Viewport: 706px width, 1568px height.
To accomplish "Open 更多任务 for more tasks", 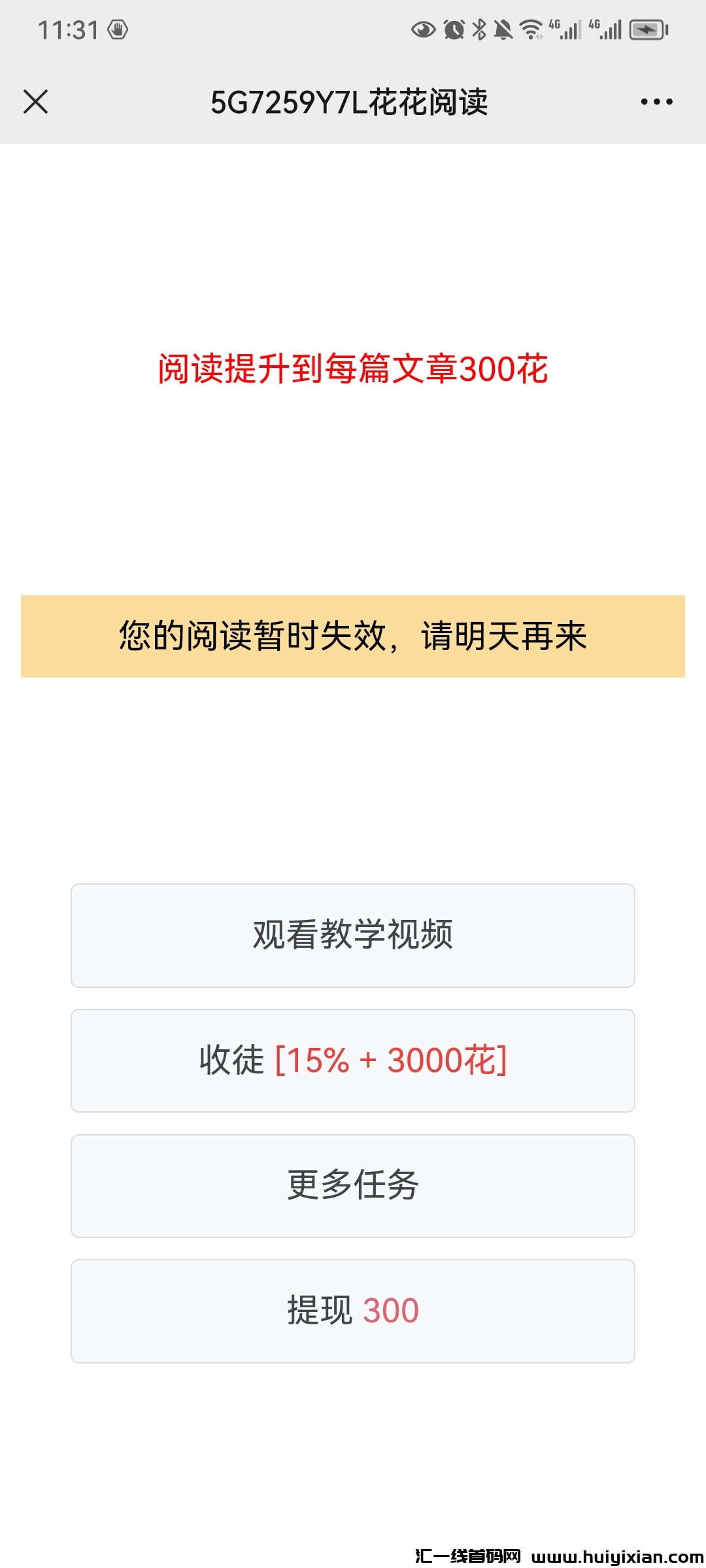I will coord(353,1185).
